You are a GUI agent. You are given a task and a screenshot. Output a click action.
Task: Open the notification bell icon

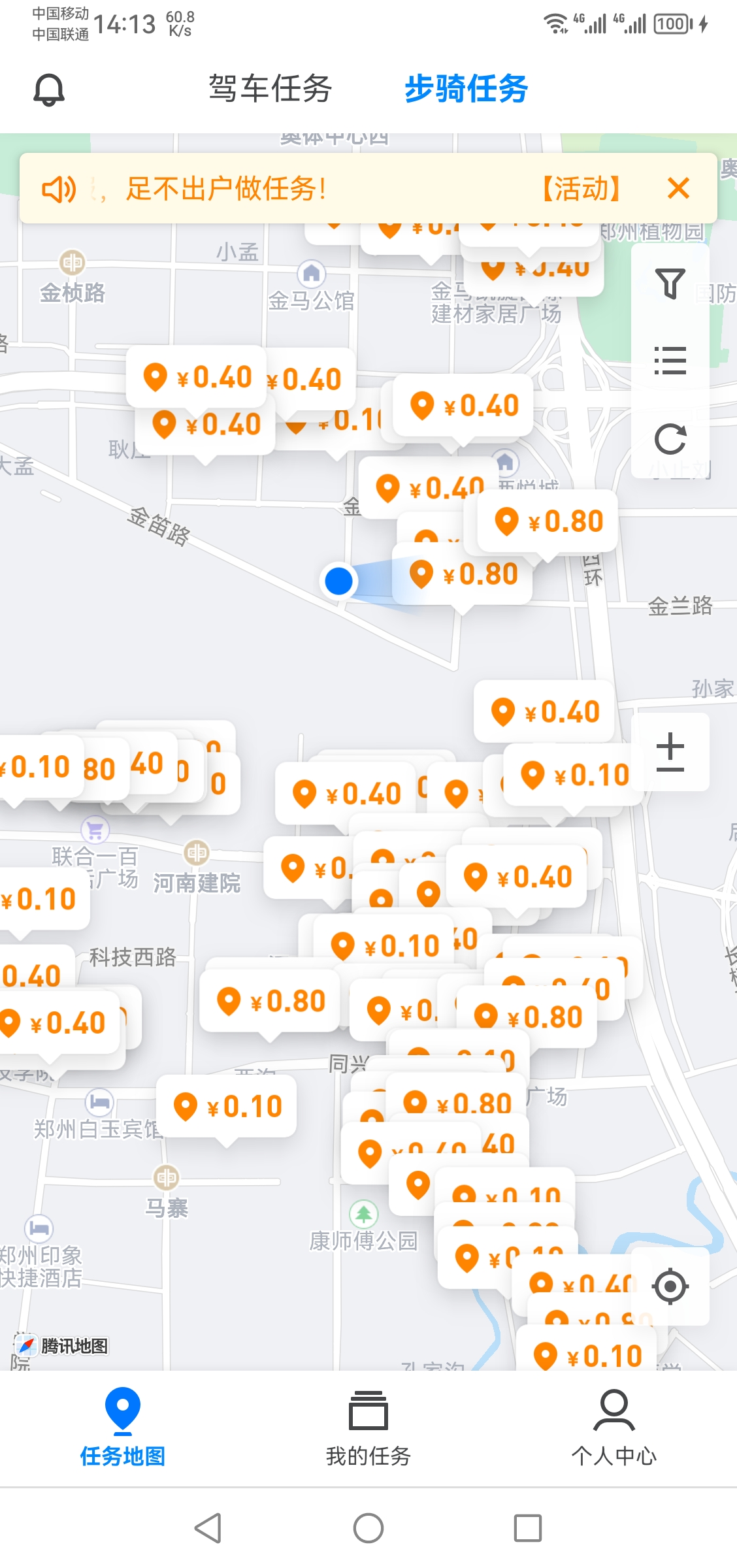pos(50,90)
